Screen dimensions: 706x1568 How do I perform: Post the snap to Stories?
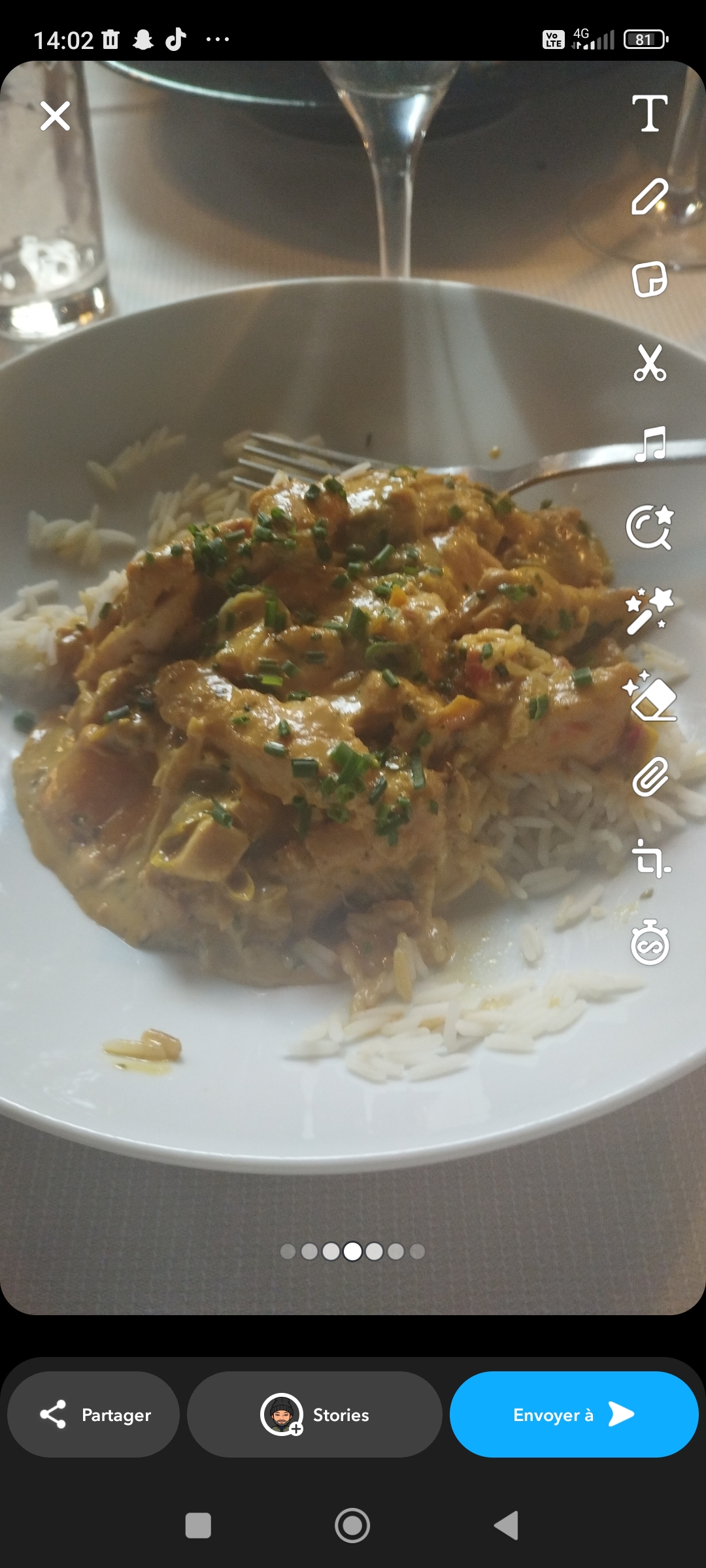tap(314, 1414)
